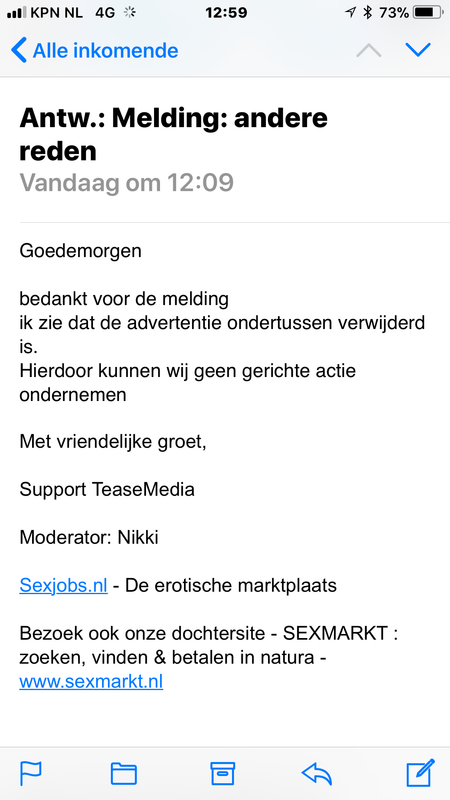
Task: Reply to this email
Action: 317,773
